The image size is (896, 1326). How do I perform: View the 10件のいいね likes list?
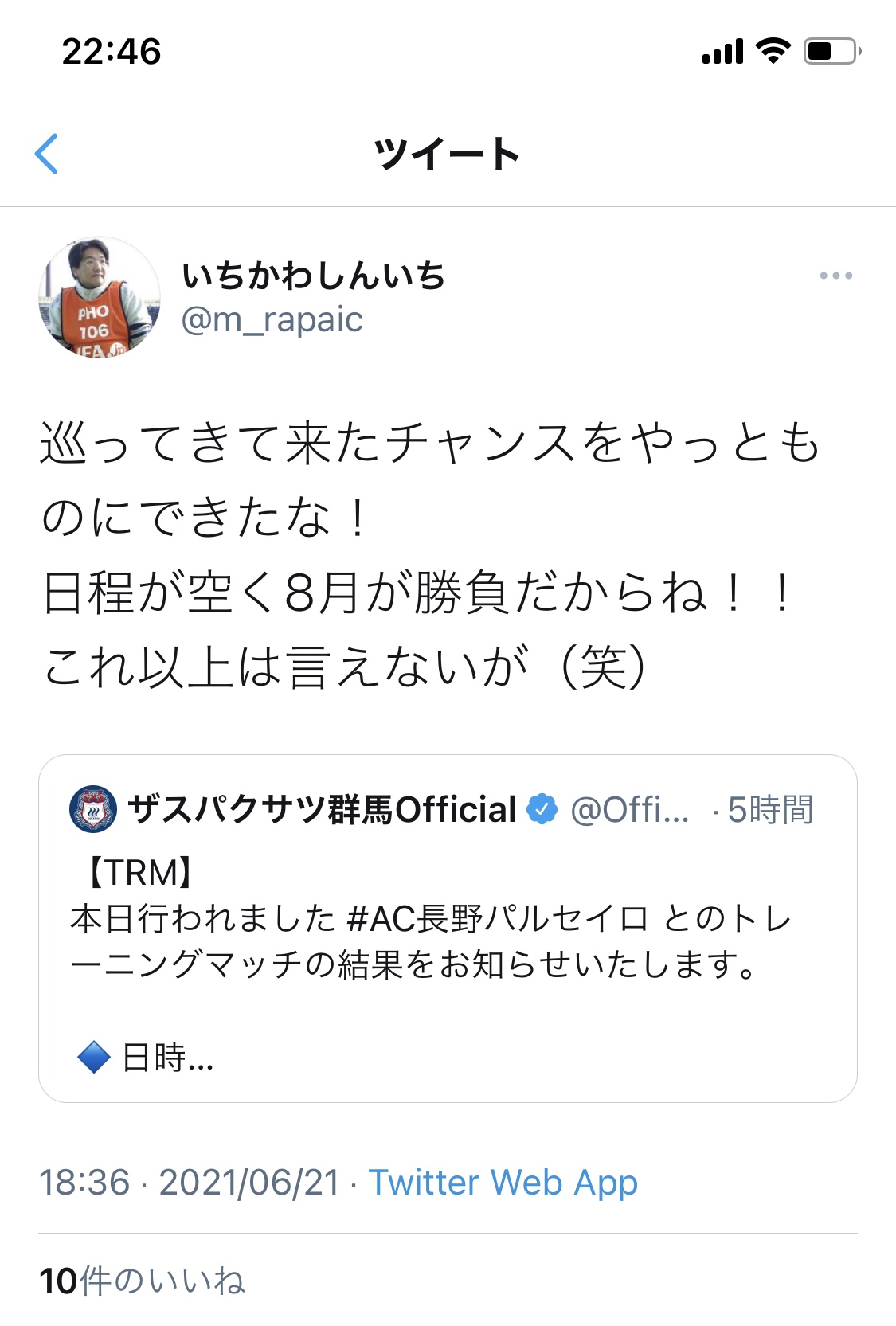(x=142, y=1281)
